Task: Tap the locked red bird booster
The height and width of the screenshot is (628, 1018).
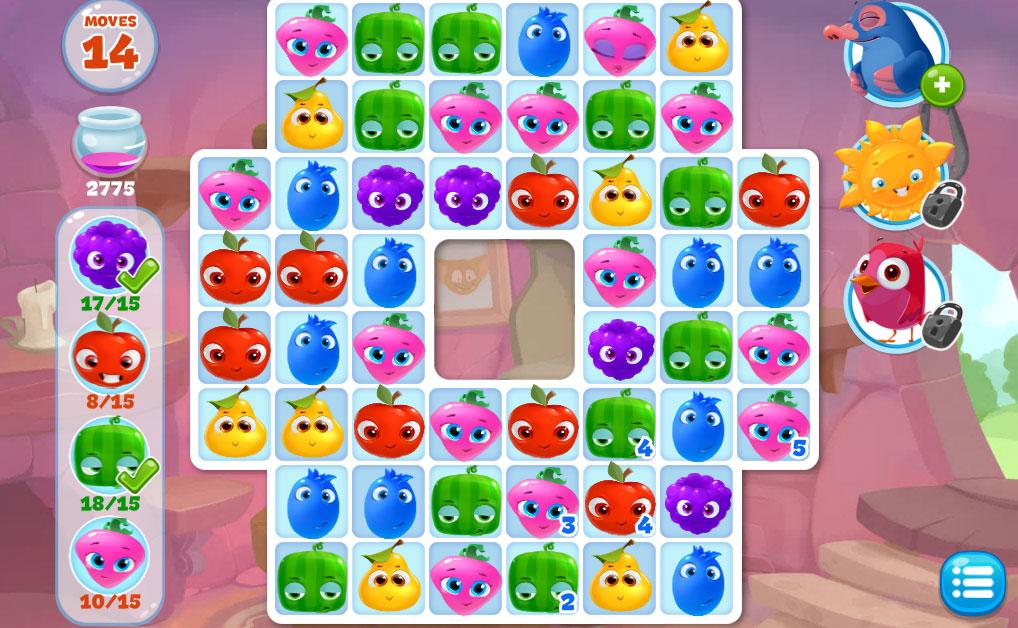Action: click(893, 295)
